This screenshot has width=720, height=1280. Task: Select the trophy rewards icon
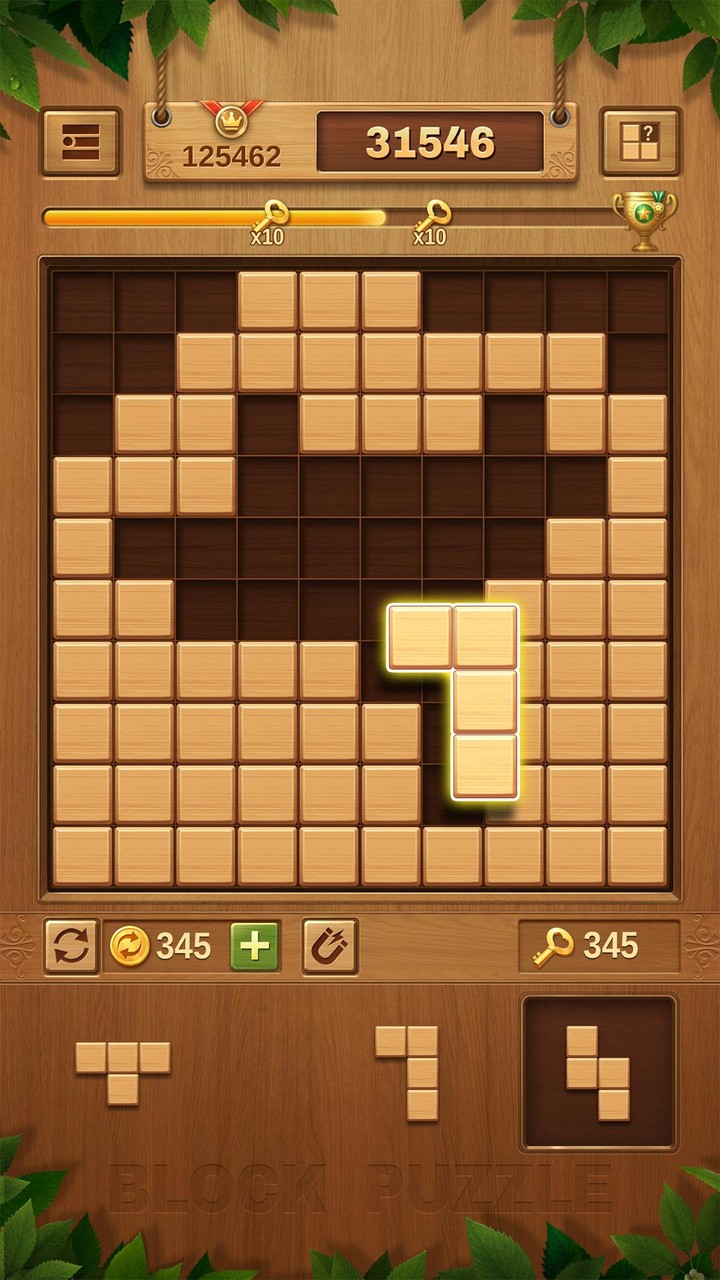[x=643, y=222]
